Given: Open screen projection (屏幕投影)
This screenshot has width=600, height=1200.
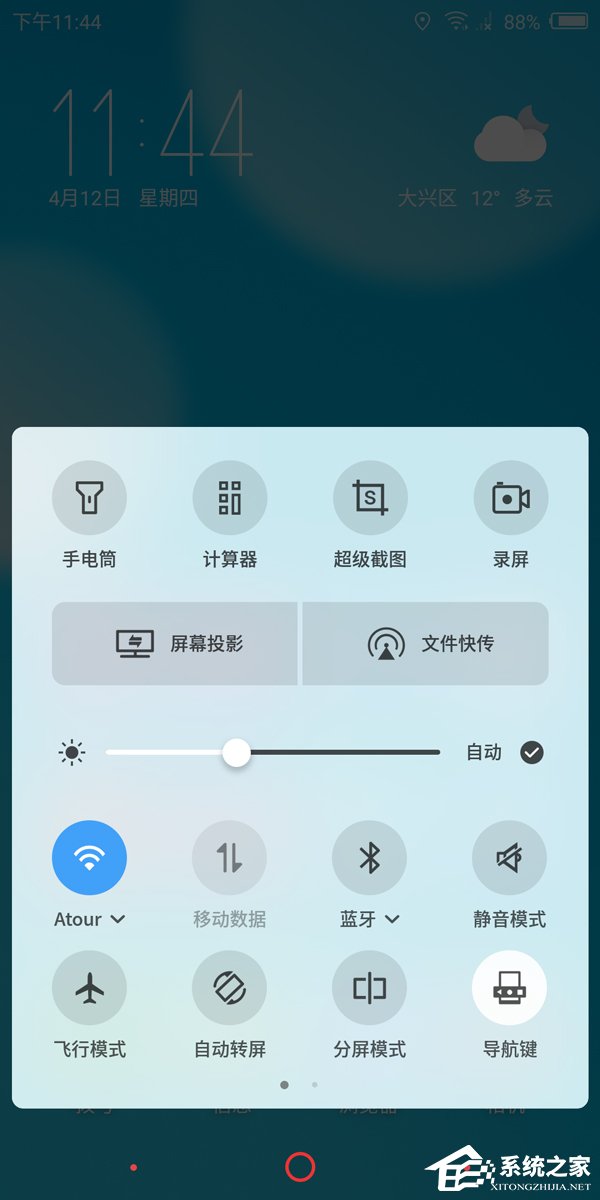Looking at the screenshot, I should [x=175, y=644].
